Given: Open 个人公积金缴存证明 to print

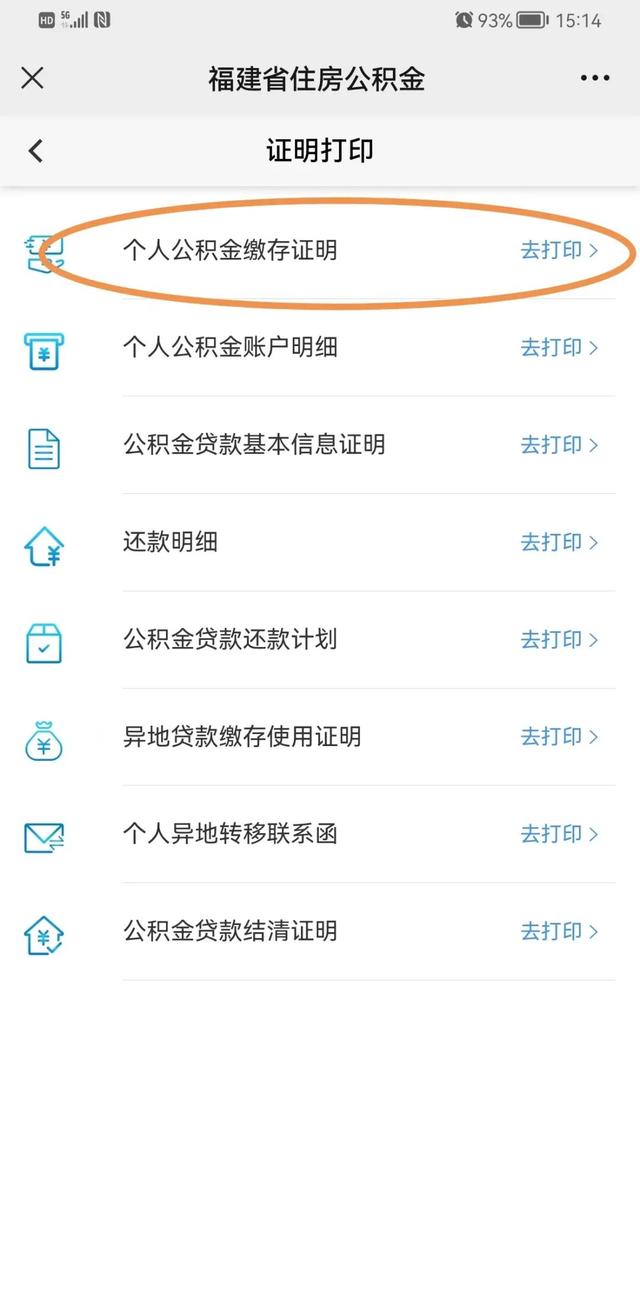Looking at the screenshot, I should [320, 250].
